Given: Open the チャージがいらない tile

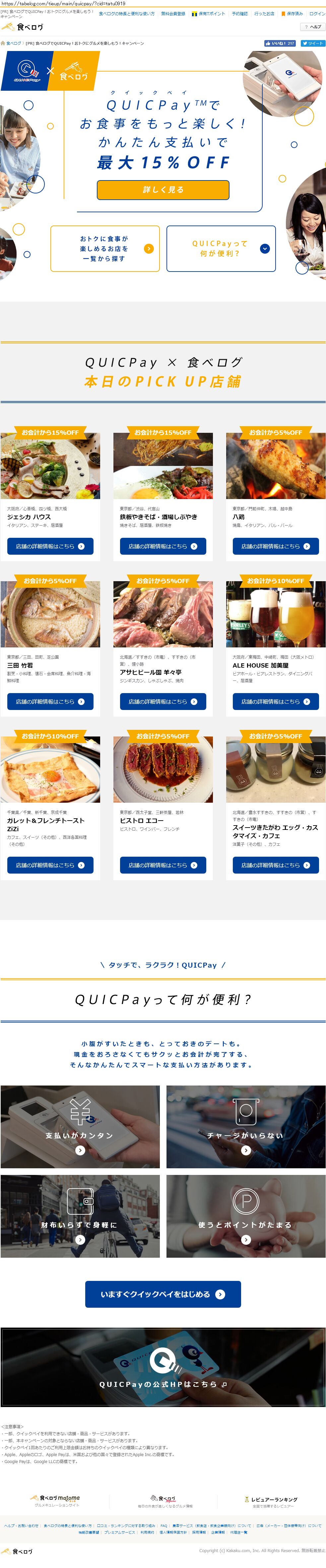Looking at the screenshot, I should point(245,1127).
